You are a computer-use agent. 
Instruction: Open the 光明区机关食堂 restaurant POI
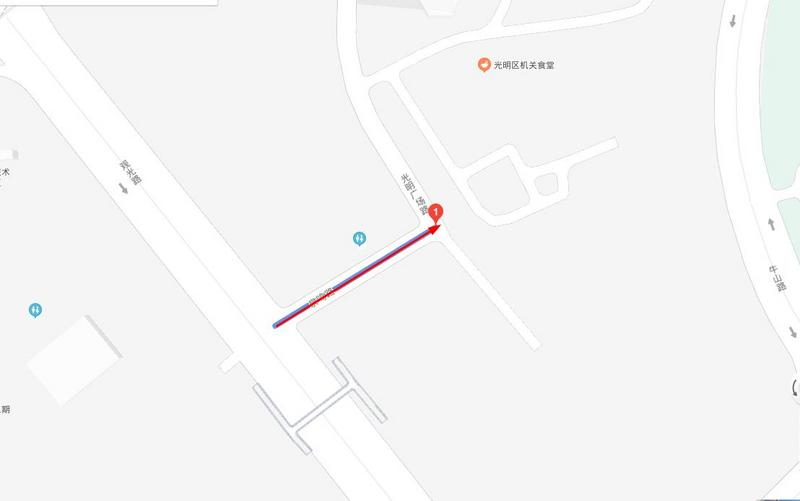pyautogui.click(x=485, y=66)
